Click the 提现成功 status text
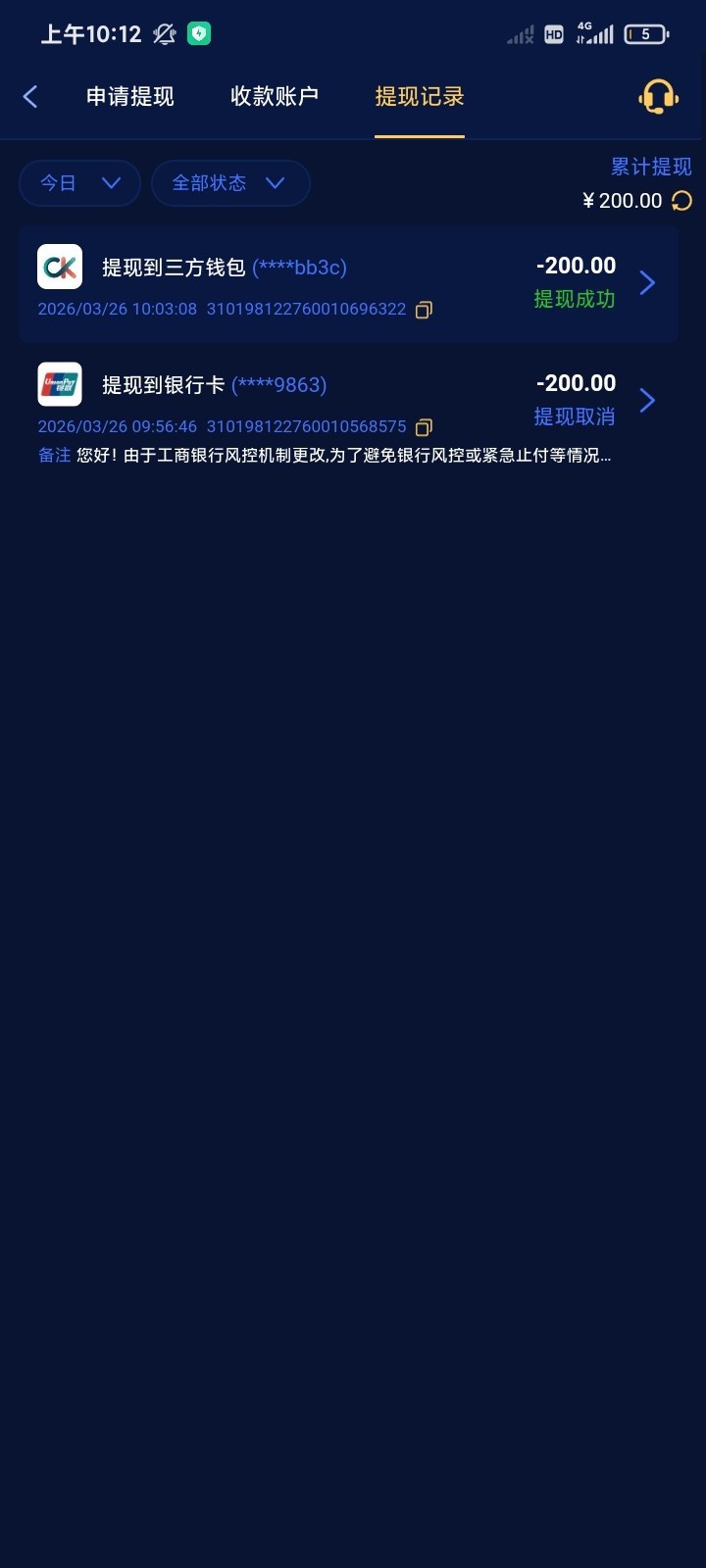This screenshot has height=1568, width=706. (x=574, y=299)
